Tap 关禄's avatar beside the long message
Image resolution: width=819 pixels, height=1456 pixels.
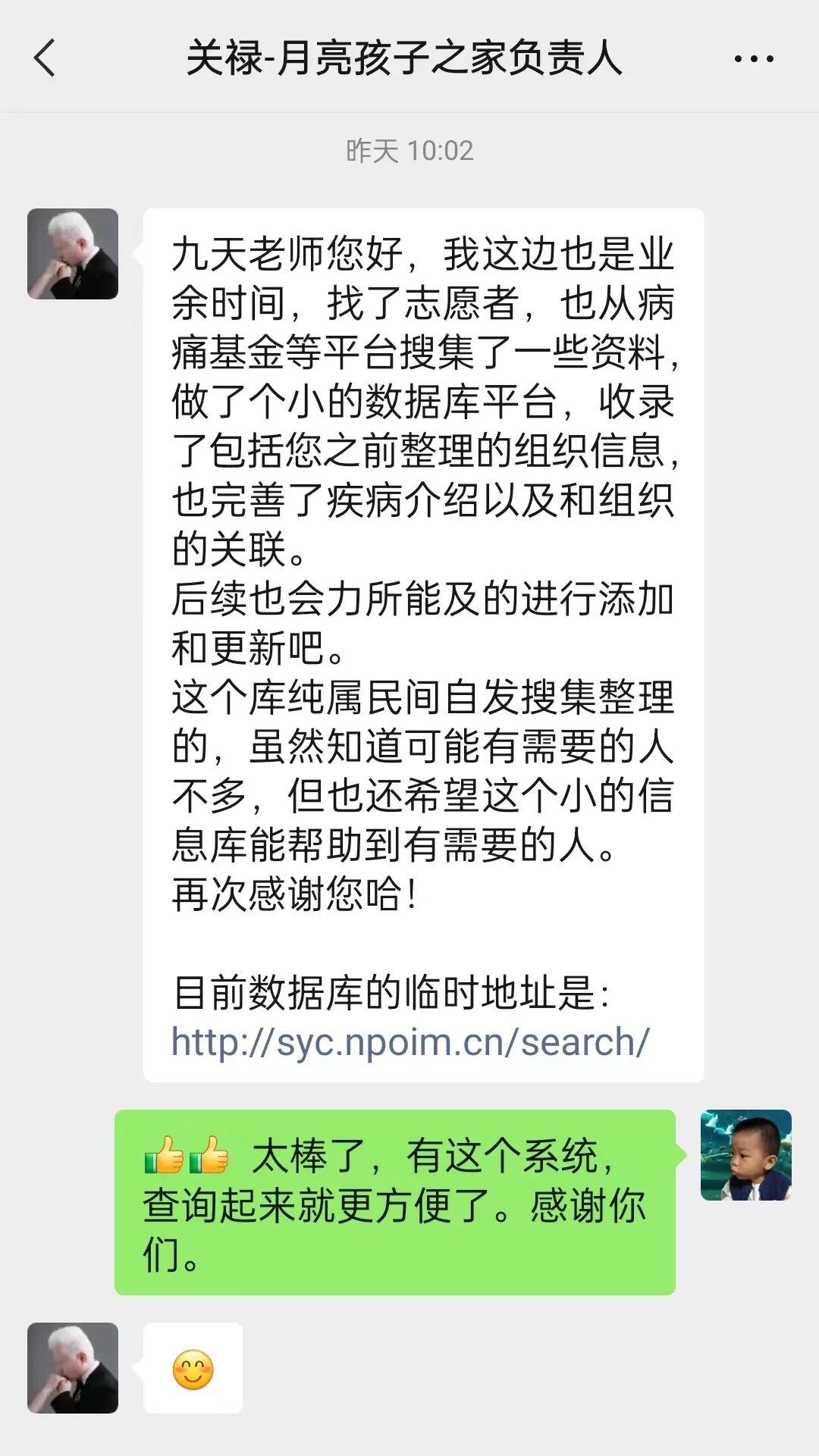pos(73,254)
